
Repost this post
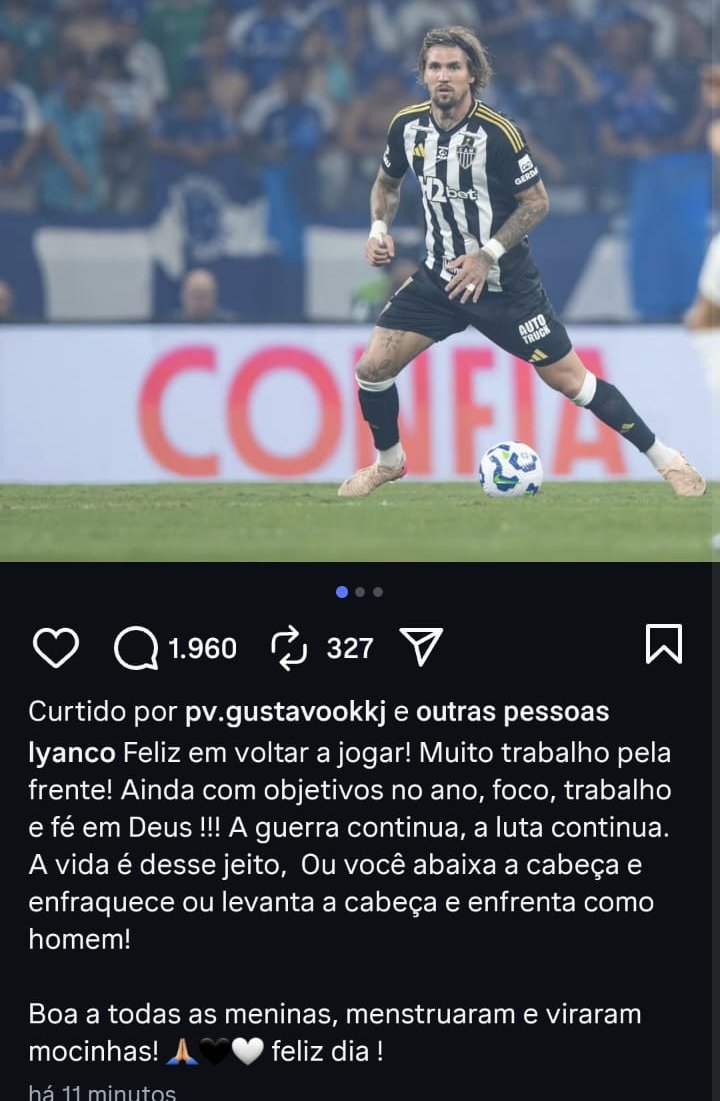(x=289, y=648)
